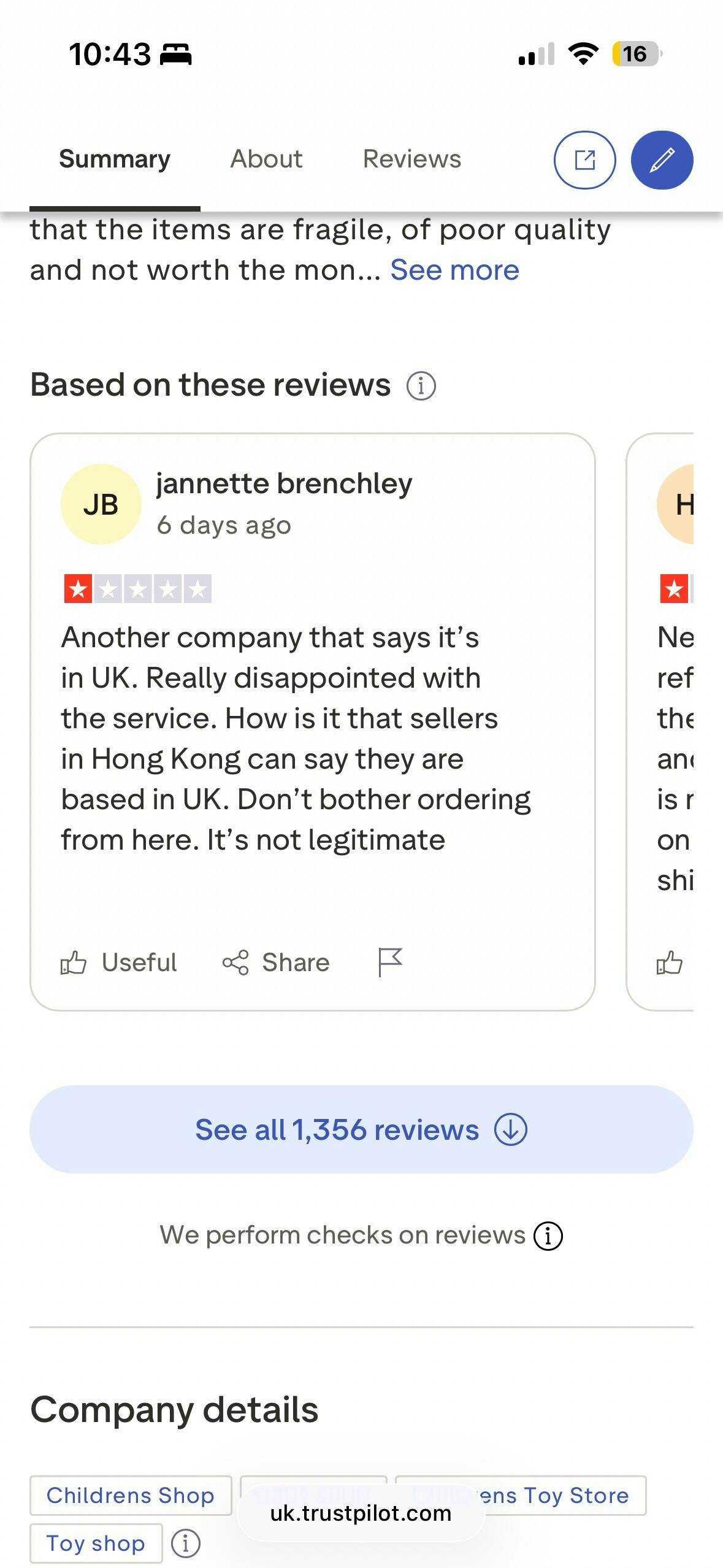See all 1,356 reviews
This screenshot has height=1568, width=723.
(361, 1129)
